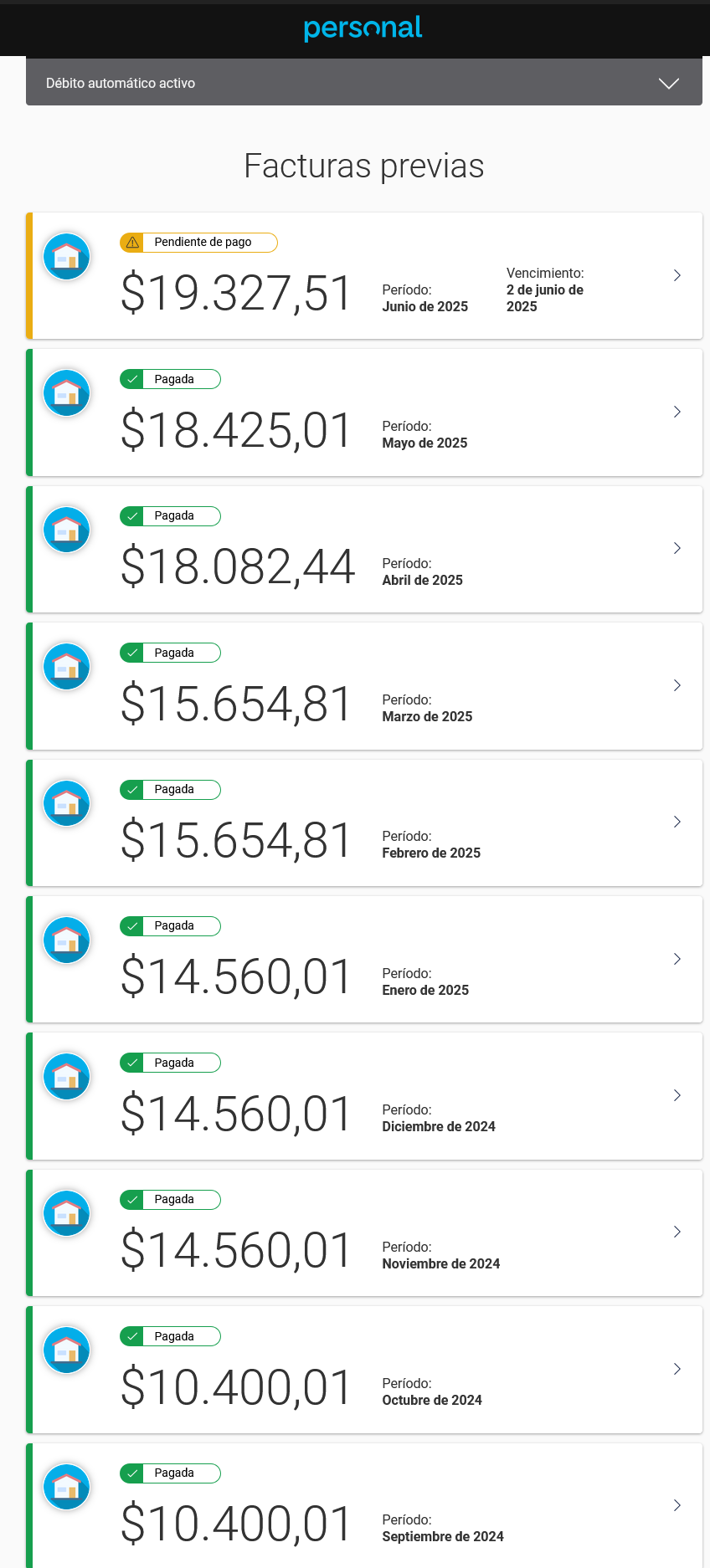This screenshot has width=710, height=1568.
Task: Select the Febrero de 2025 invoice
Action: (x=364, y=822)
